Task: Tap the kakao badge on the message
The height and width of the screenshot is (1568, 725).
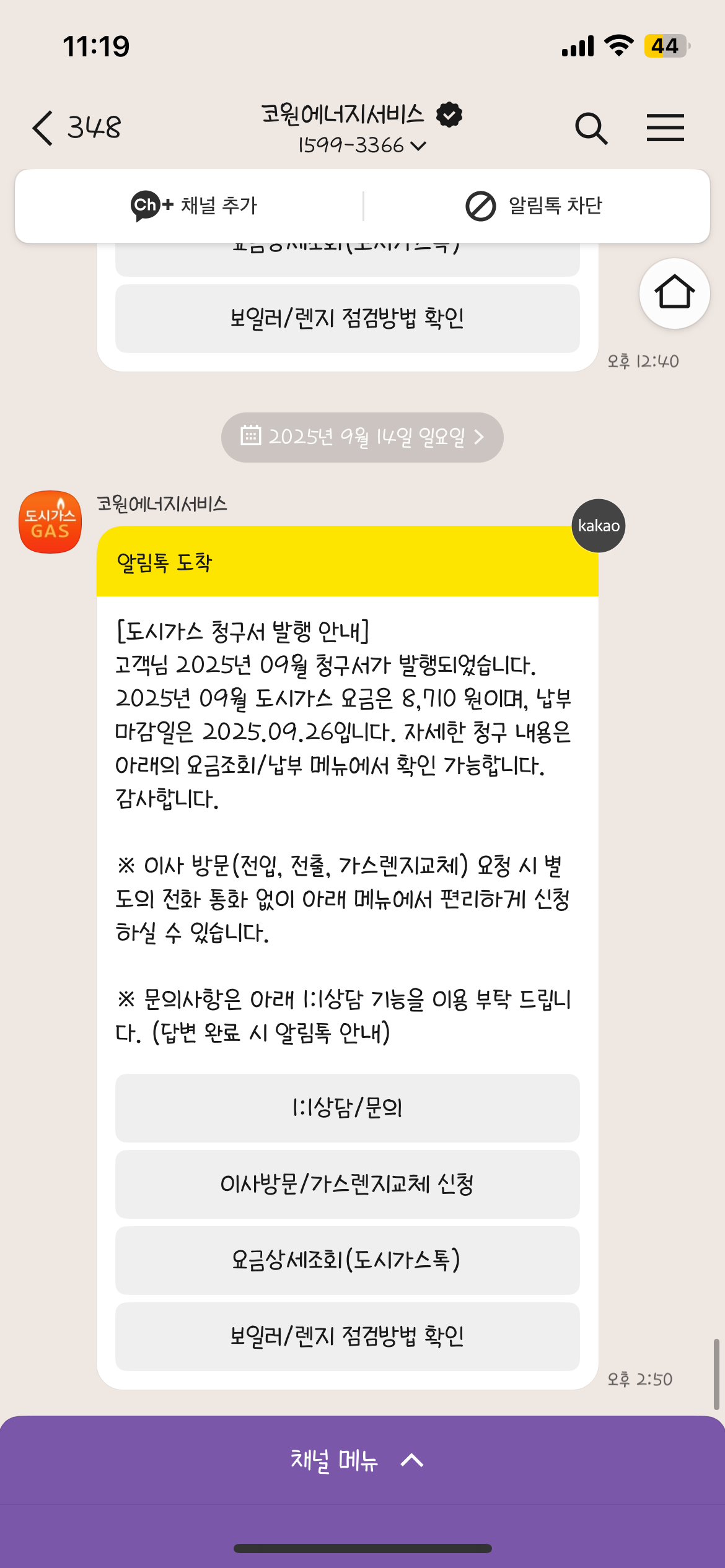Action: (x=598, y=526)
